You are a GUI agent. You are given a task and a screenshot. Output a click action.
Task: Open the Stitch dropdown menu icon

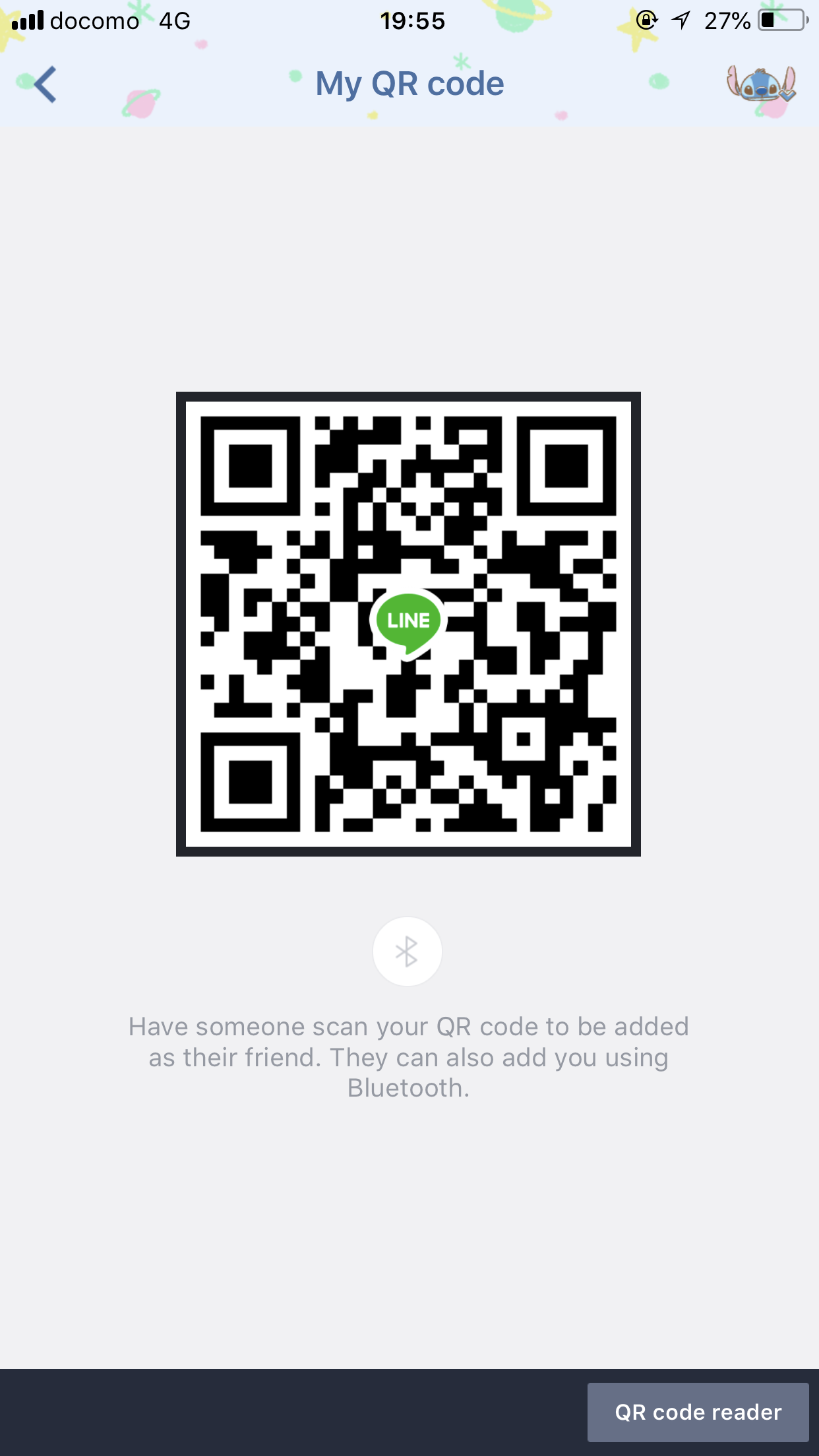761,86
